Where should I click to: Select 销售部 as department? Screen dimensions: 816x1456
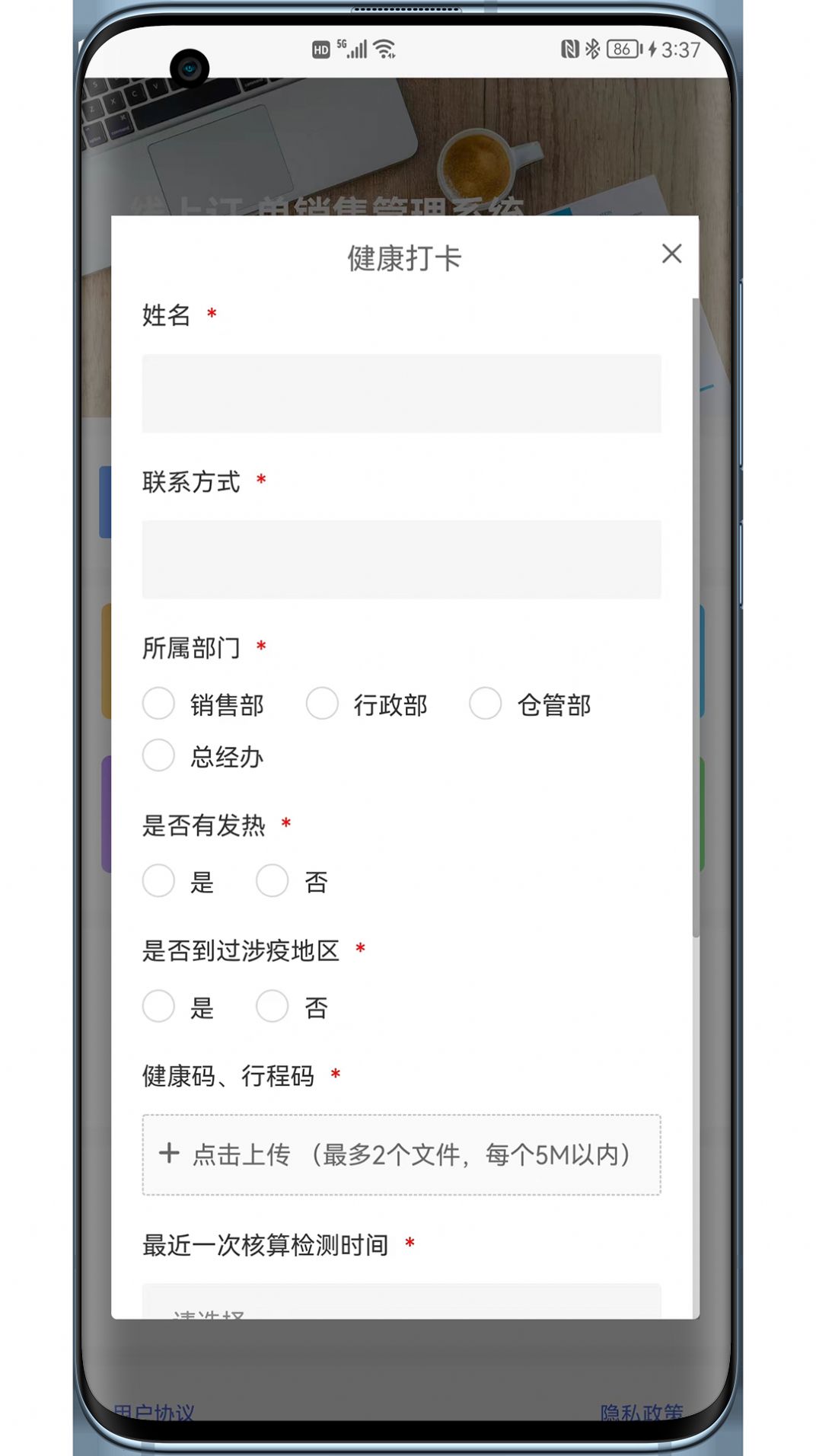(x=159, y=704)
